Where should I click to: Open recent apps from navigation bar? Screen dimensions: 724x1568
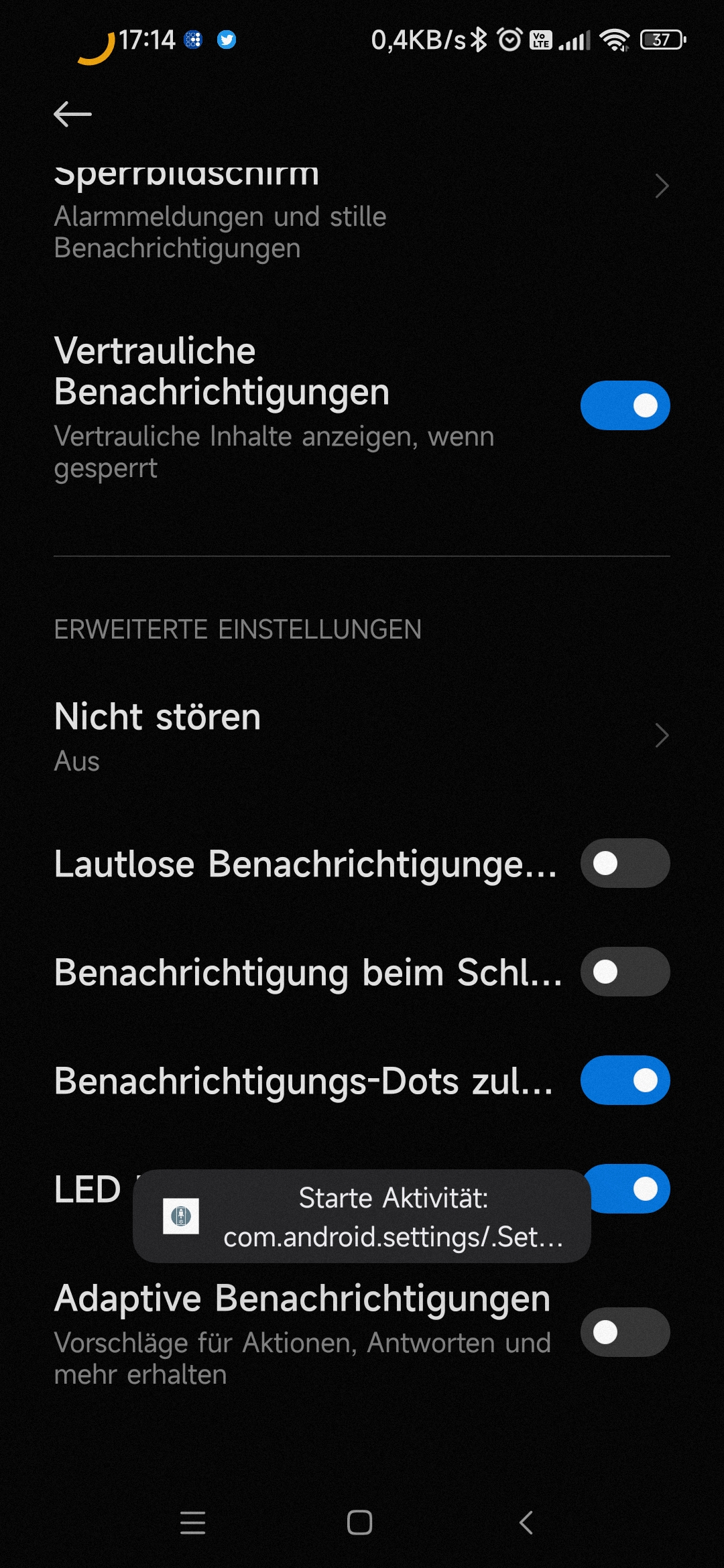pos(193,1522)
